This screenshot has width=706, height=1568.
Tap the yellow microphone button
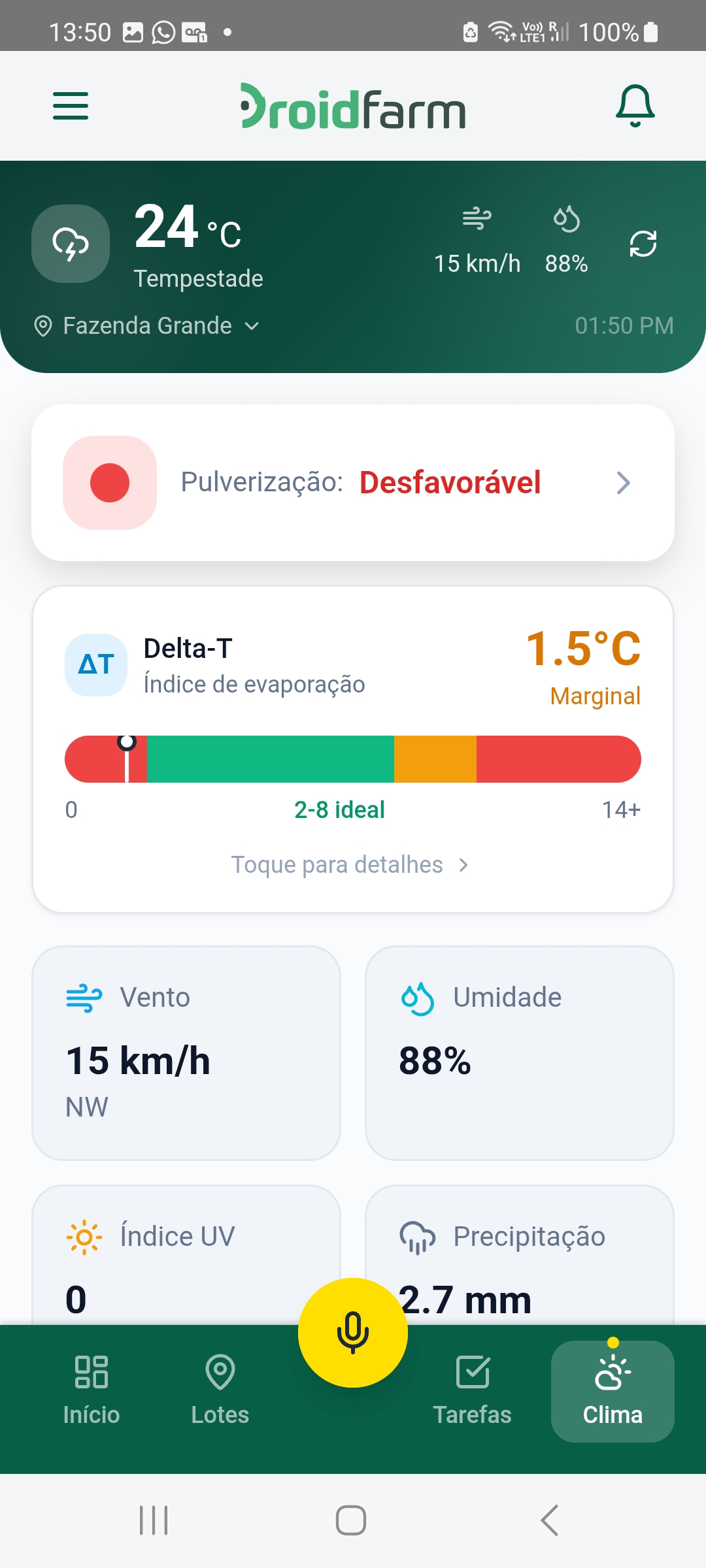(353, 1333)
